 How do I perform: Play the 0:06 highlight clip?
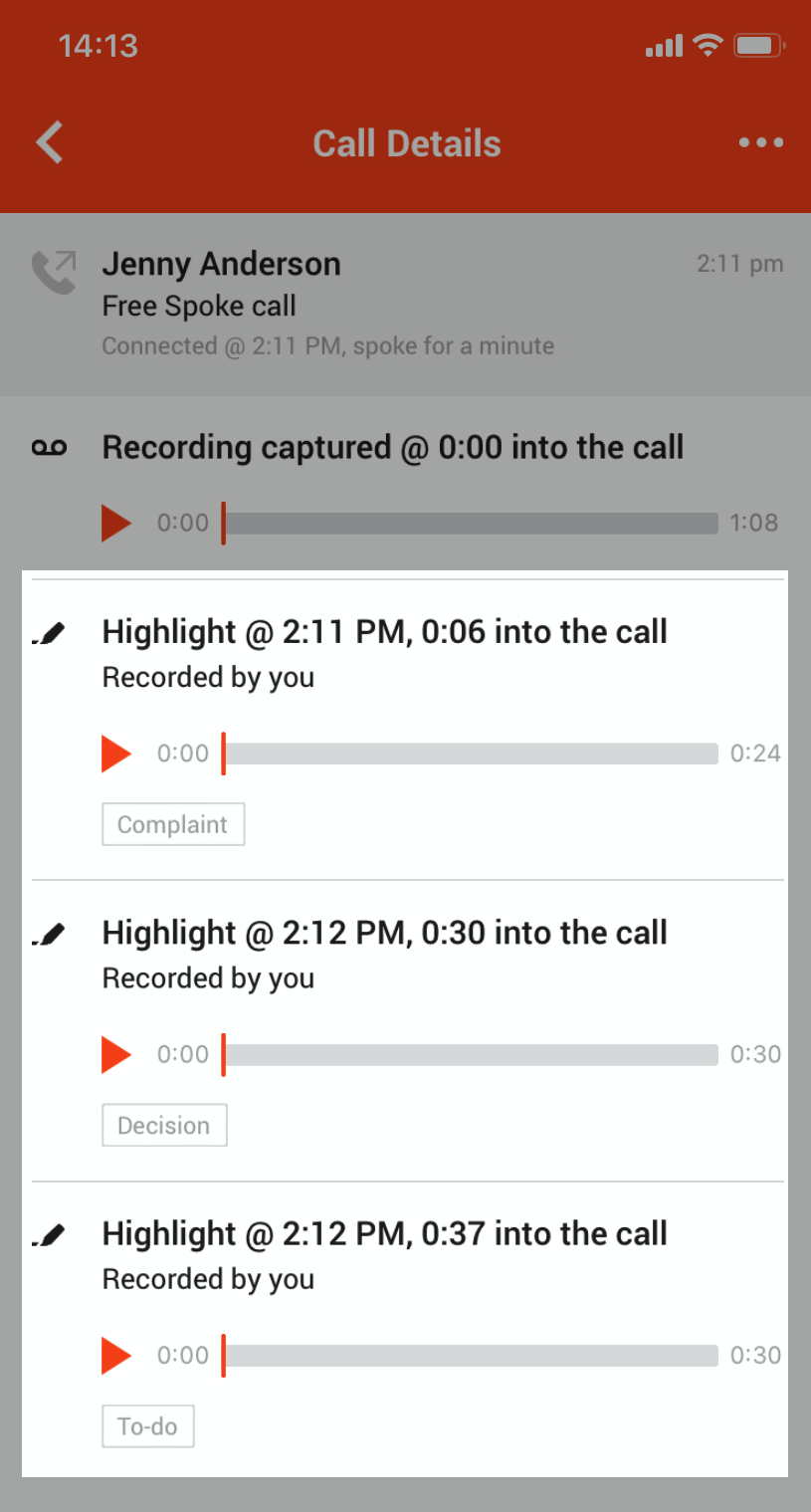116,754
